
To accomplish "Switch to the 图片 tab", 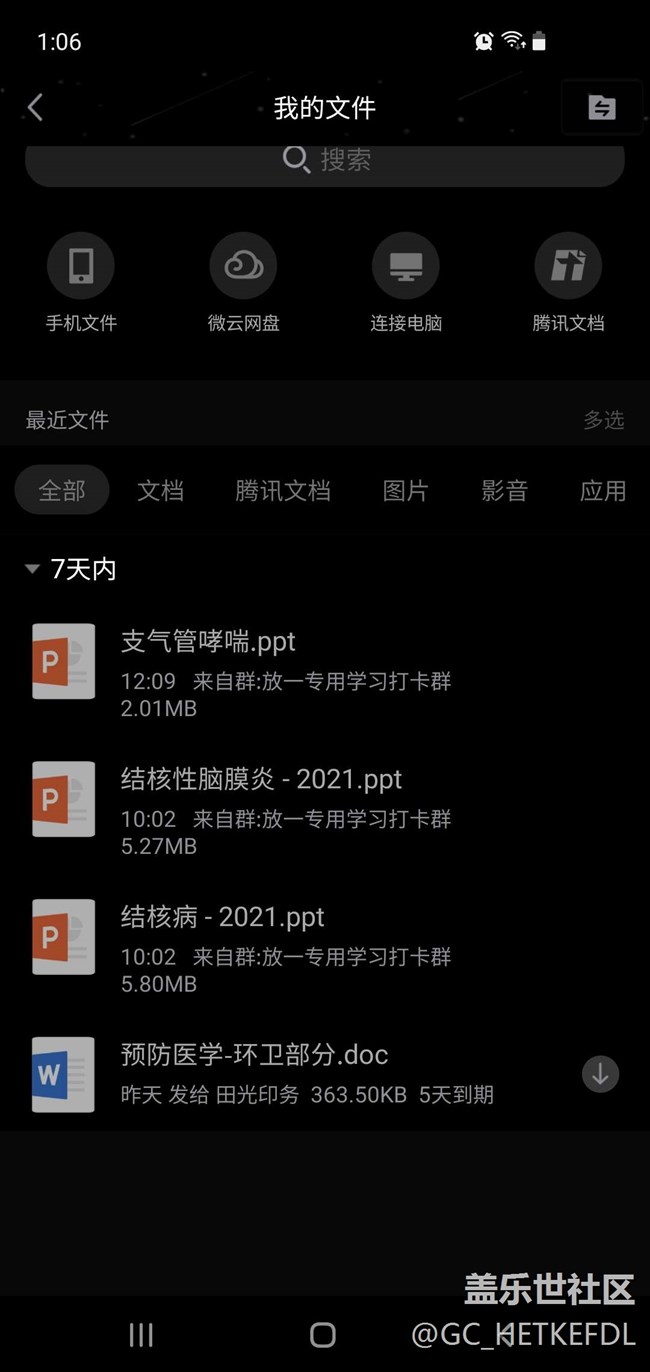I will pos(406,491).
